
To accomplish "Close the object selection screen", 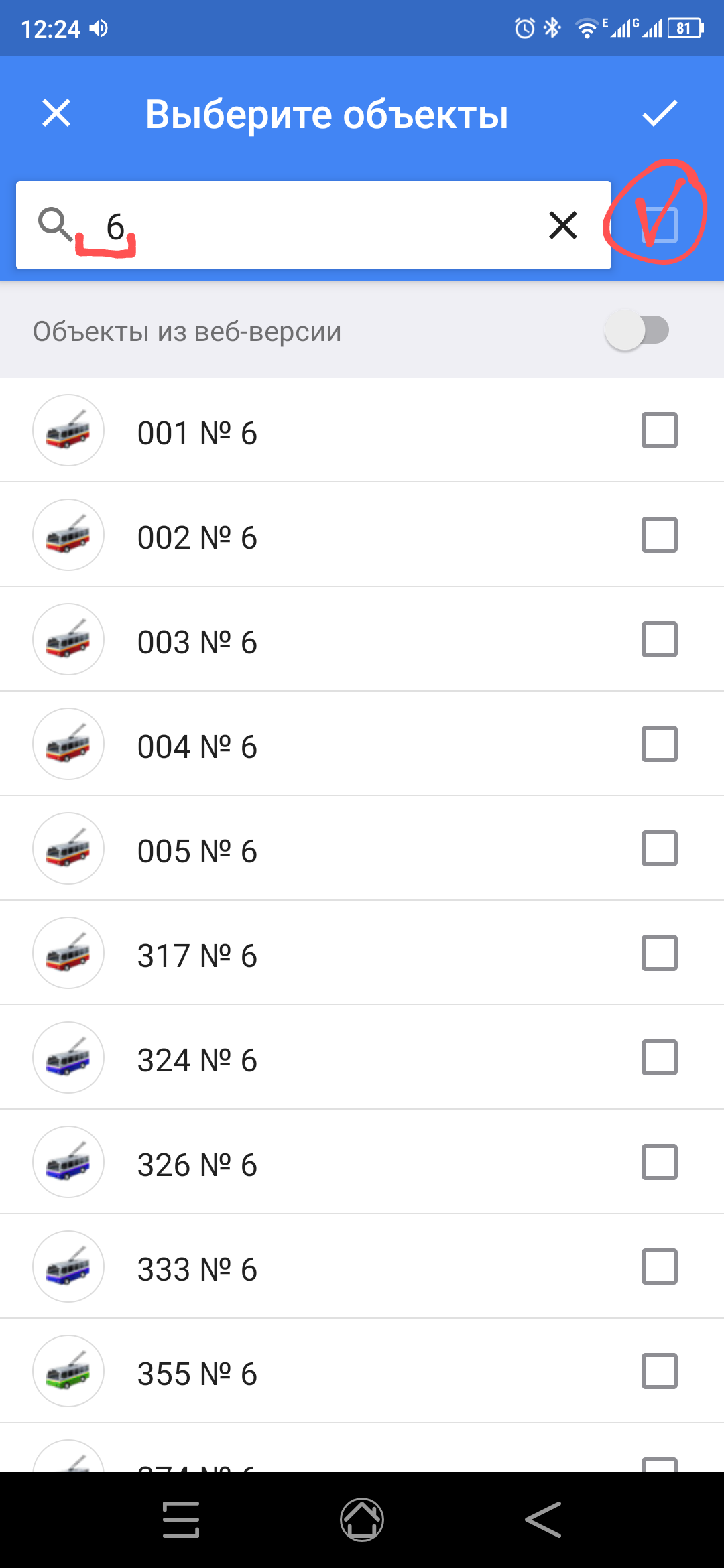I will 56,113.
